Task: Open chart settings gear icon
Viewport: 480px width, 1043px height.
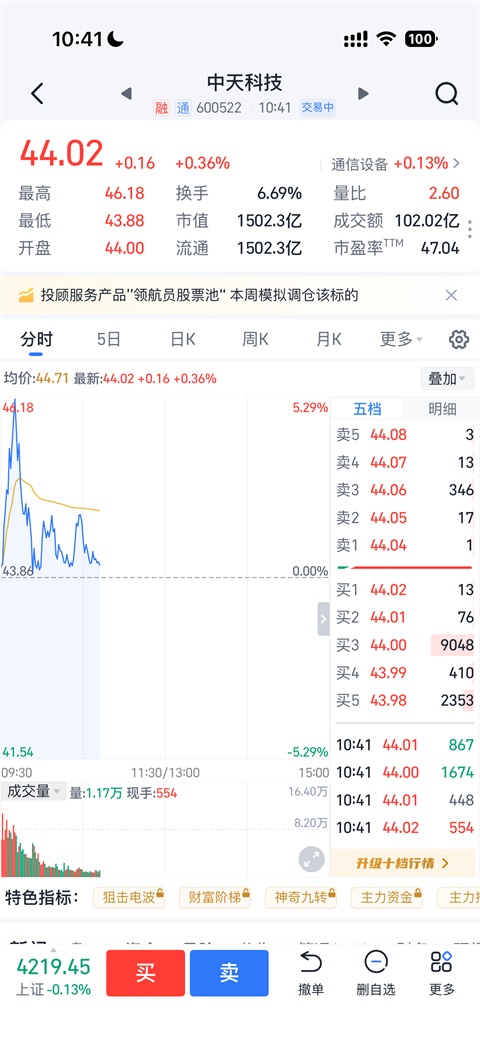Action: [x=459, y=340]
